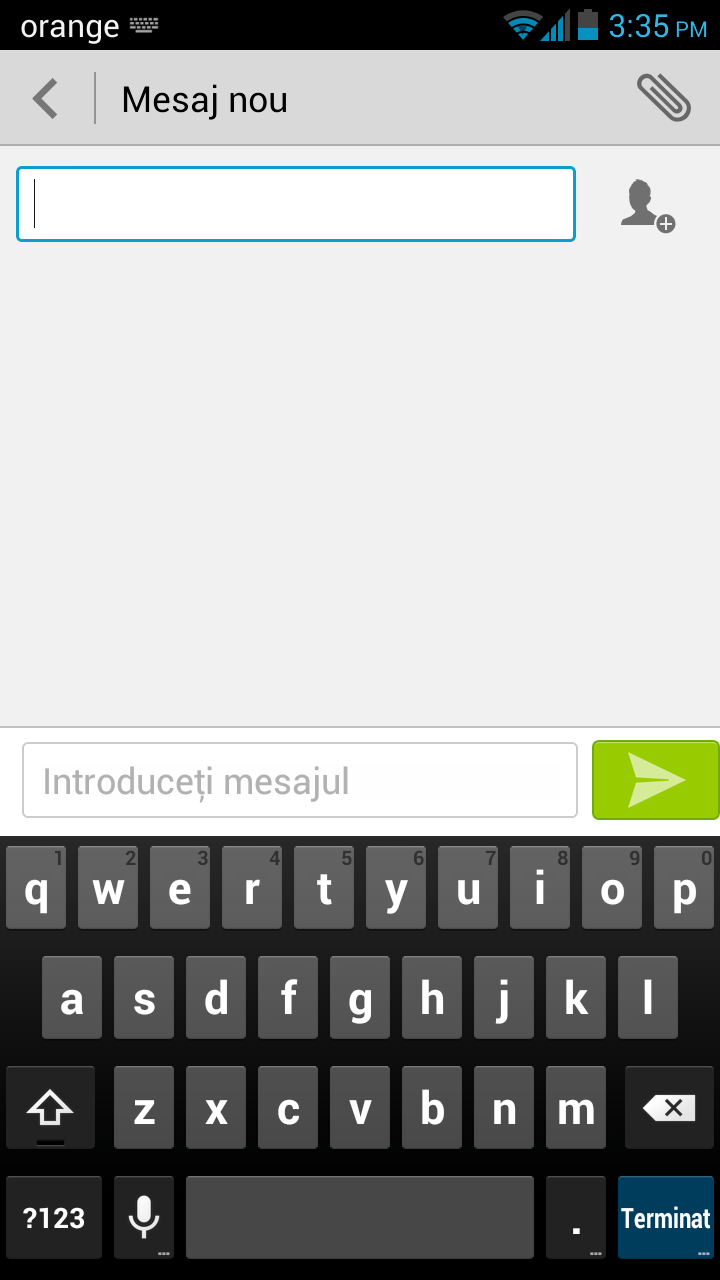Open the paperclip attachment menu
The height and width of the screenshot is (1280, 720).
(x=664, y=98)
